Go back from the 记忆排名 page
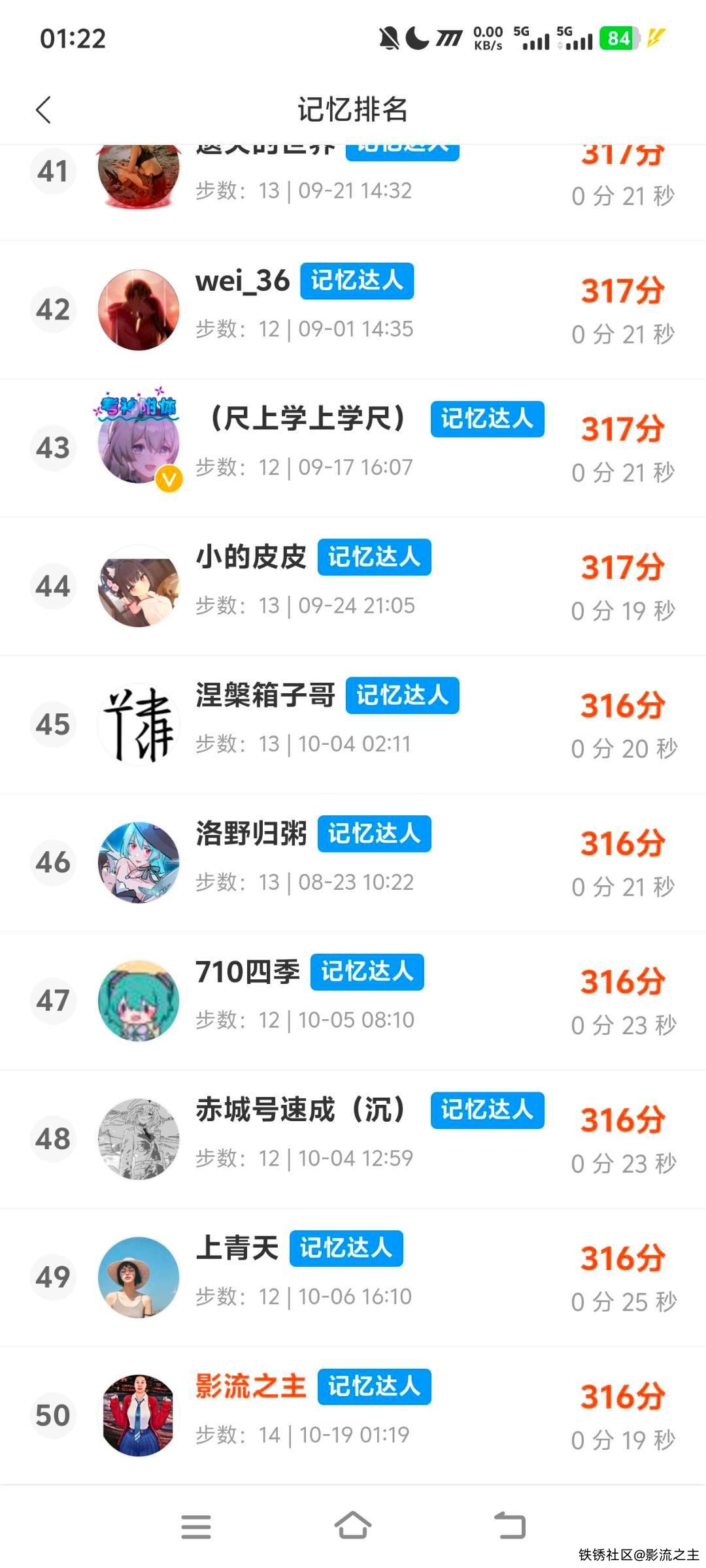The width and height of the screenshot is (706, 1568). [x=43, y=110]
